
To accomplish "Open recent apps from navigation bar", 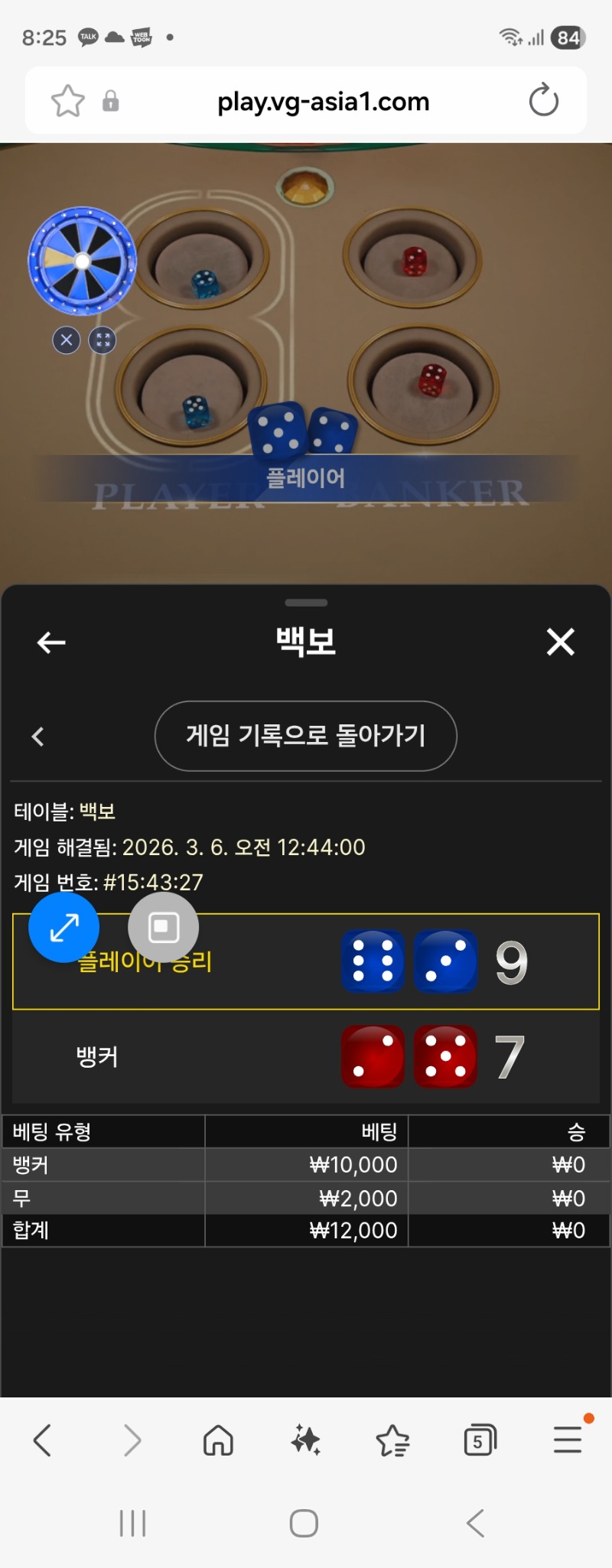I will click(132, 1523).
